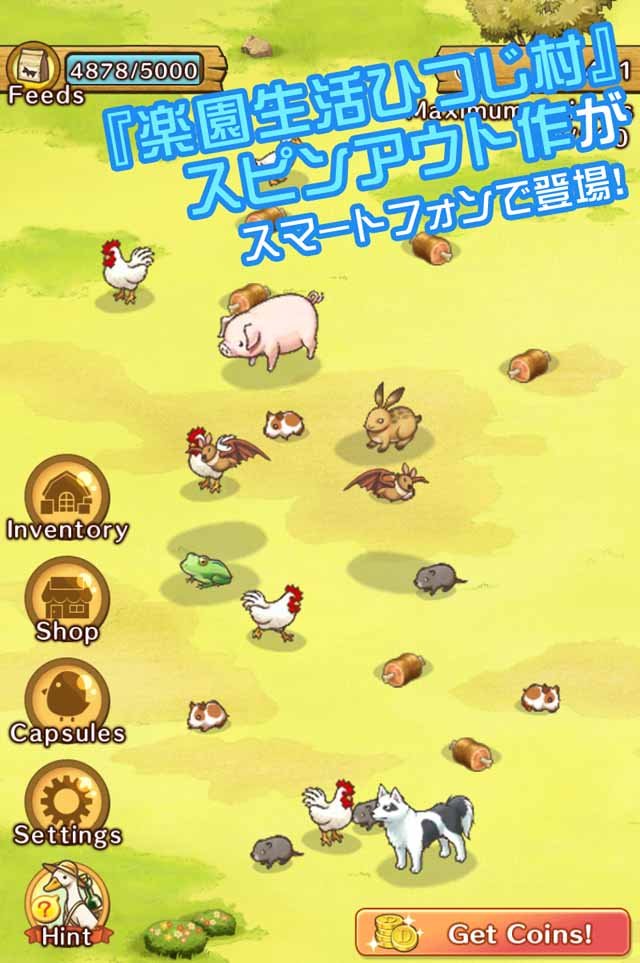Open the Capsules menu
The height and width of the screenshot is (963, 640).
[x=67, y=698]
